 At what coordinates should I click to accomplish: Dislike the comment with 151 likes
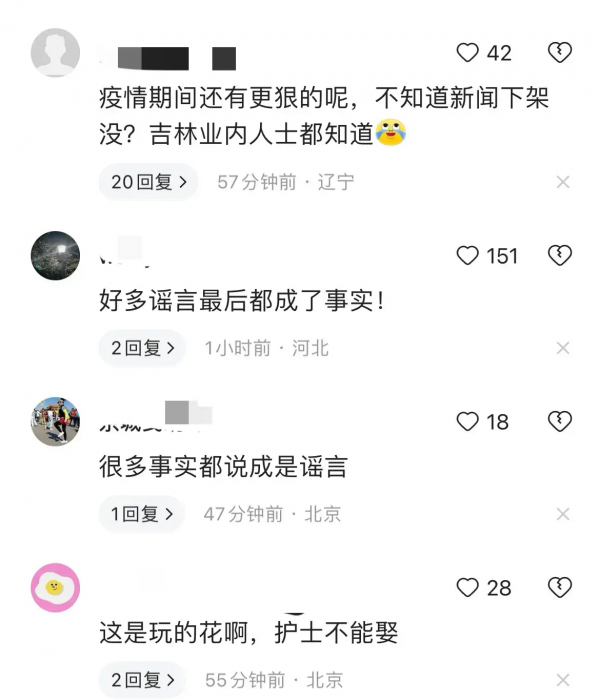tap(560, 256)
